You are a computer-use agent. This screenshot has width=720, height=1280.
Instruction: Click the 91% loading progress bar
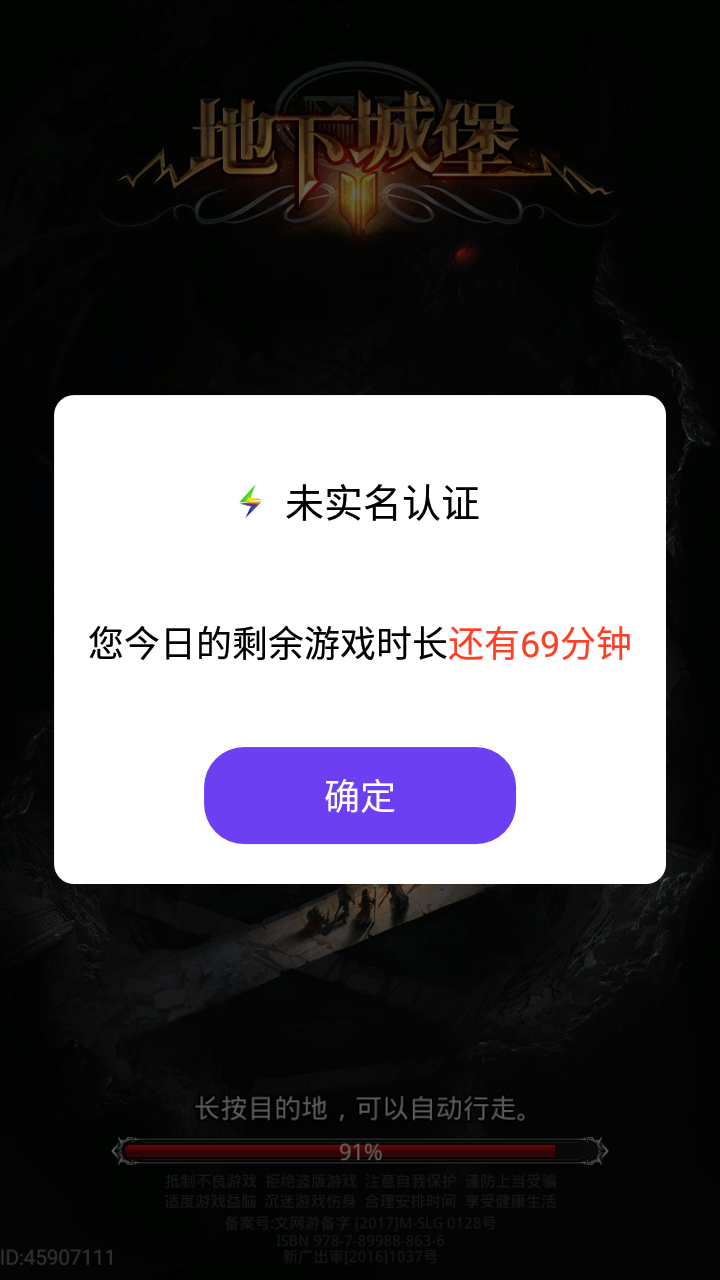(360, 1152)
